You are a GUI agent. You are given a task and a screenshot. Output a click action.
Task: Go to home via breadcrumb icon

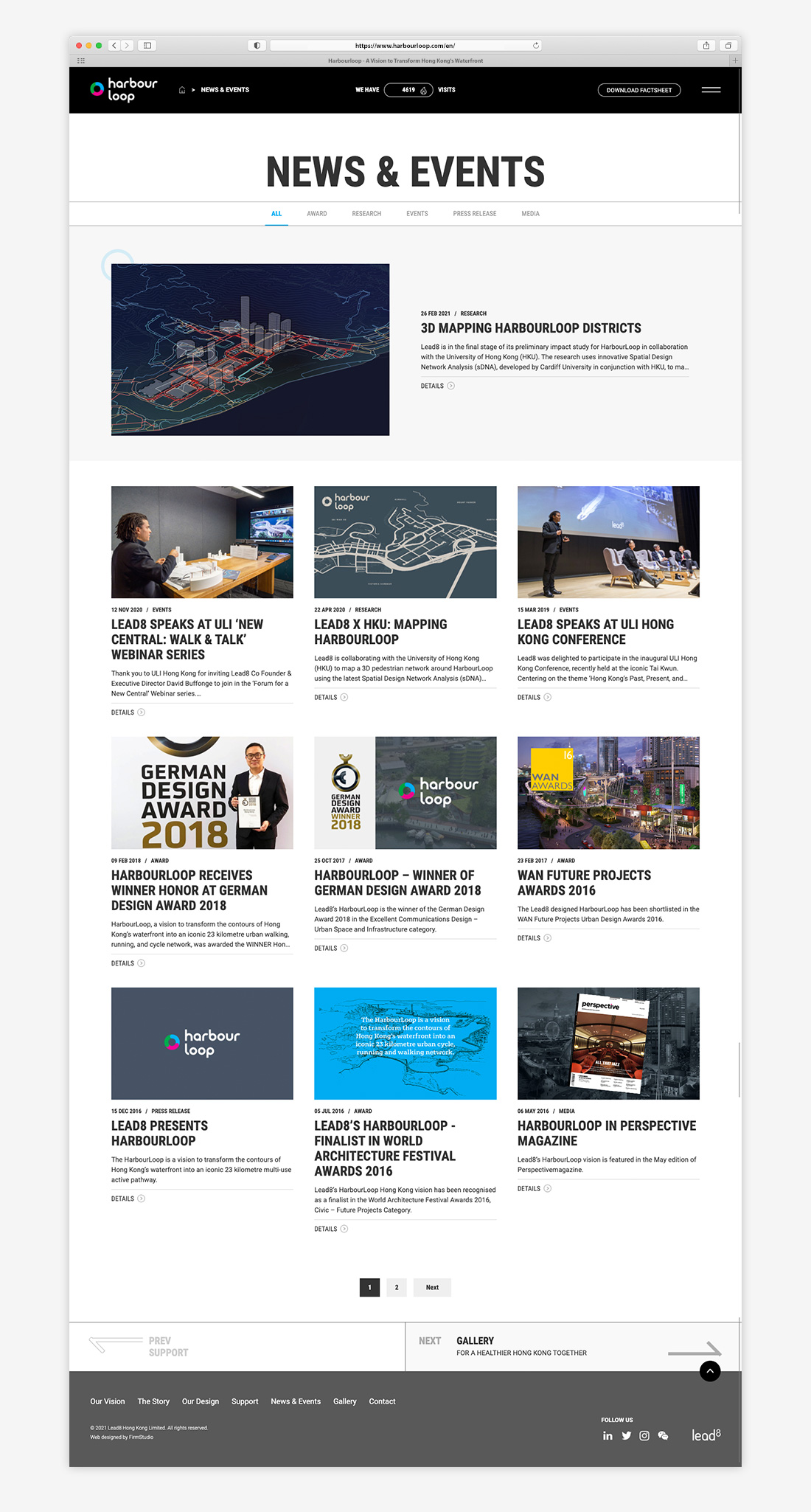pos(182,90)
